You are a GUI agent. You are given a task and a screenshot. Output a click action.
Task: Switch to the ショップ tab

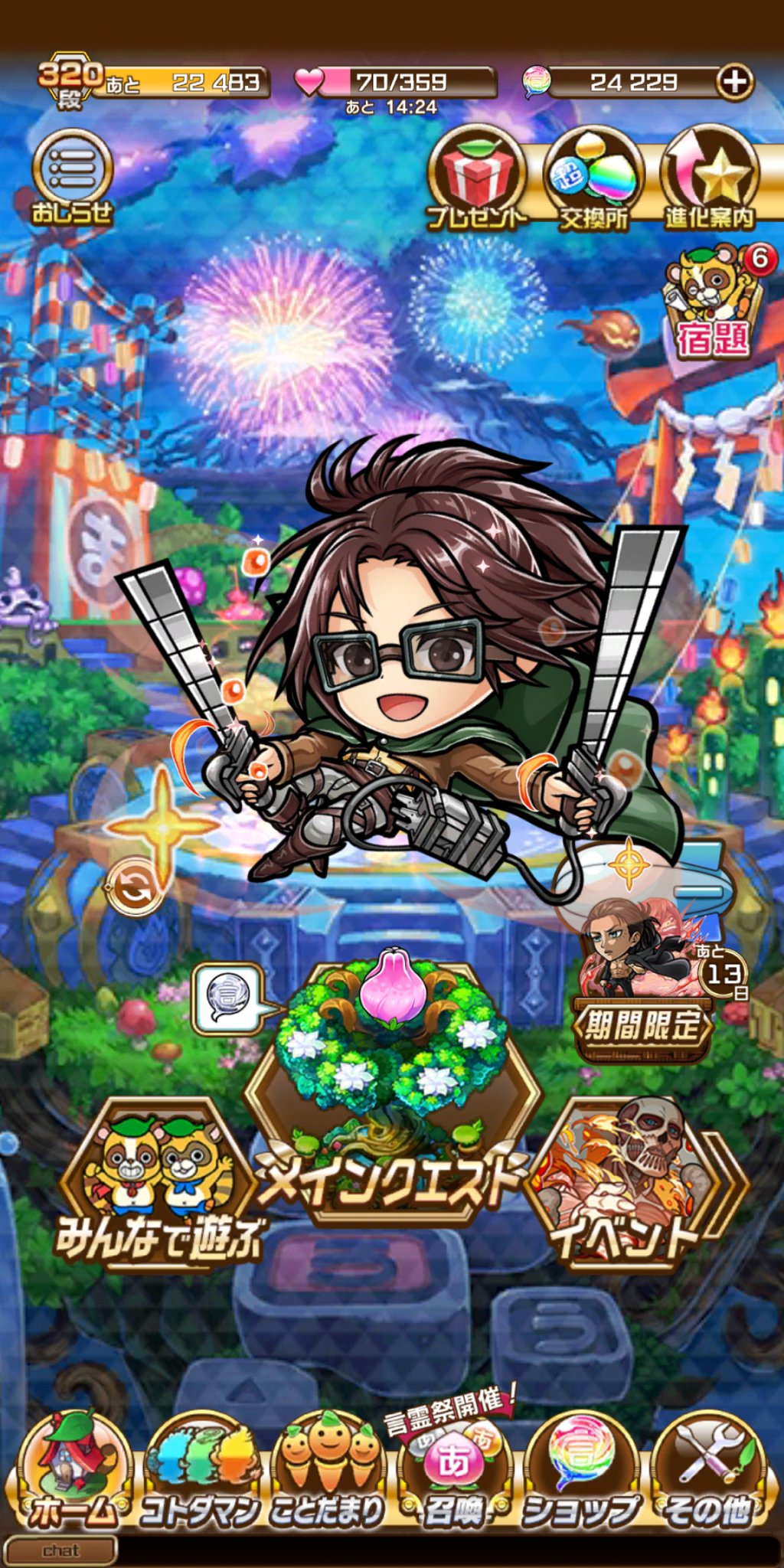pyautogui.click(x=582, y=1474)
